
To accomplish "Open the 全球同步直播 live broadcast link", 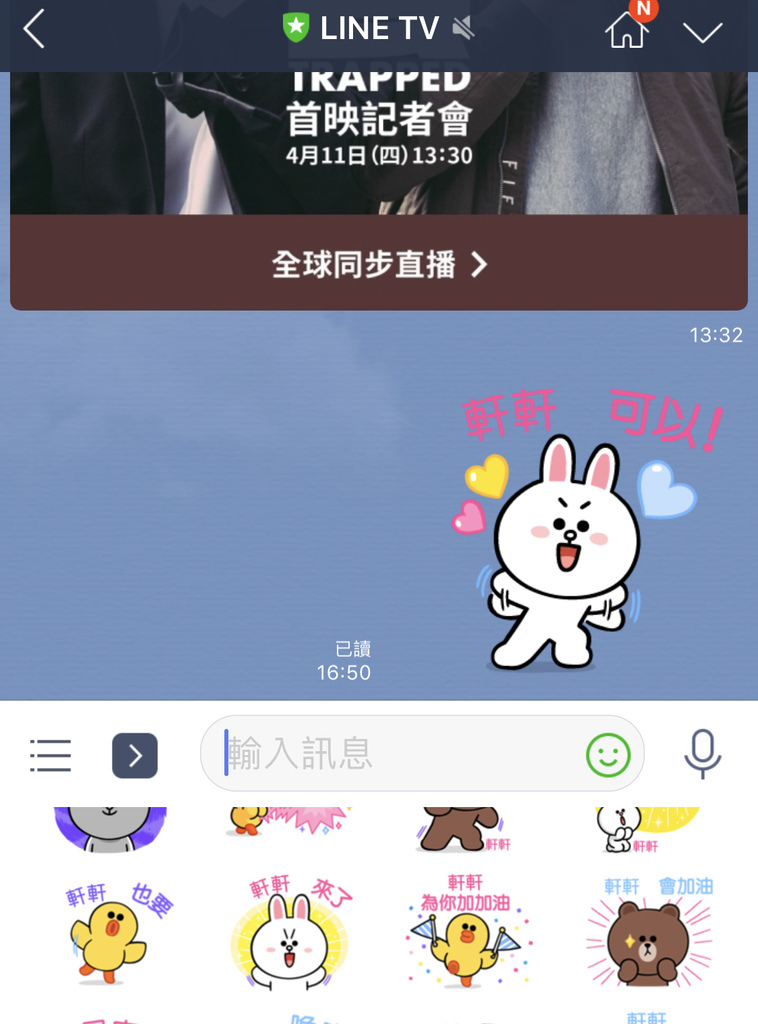I will [x=379, y=264].
